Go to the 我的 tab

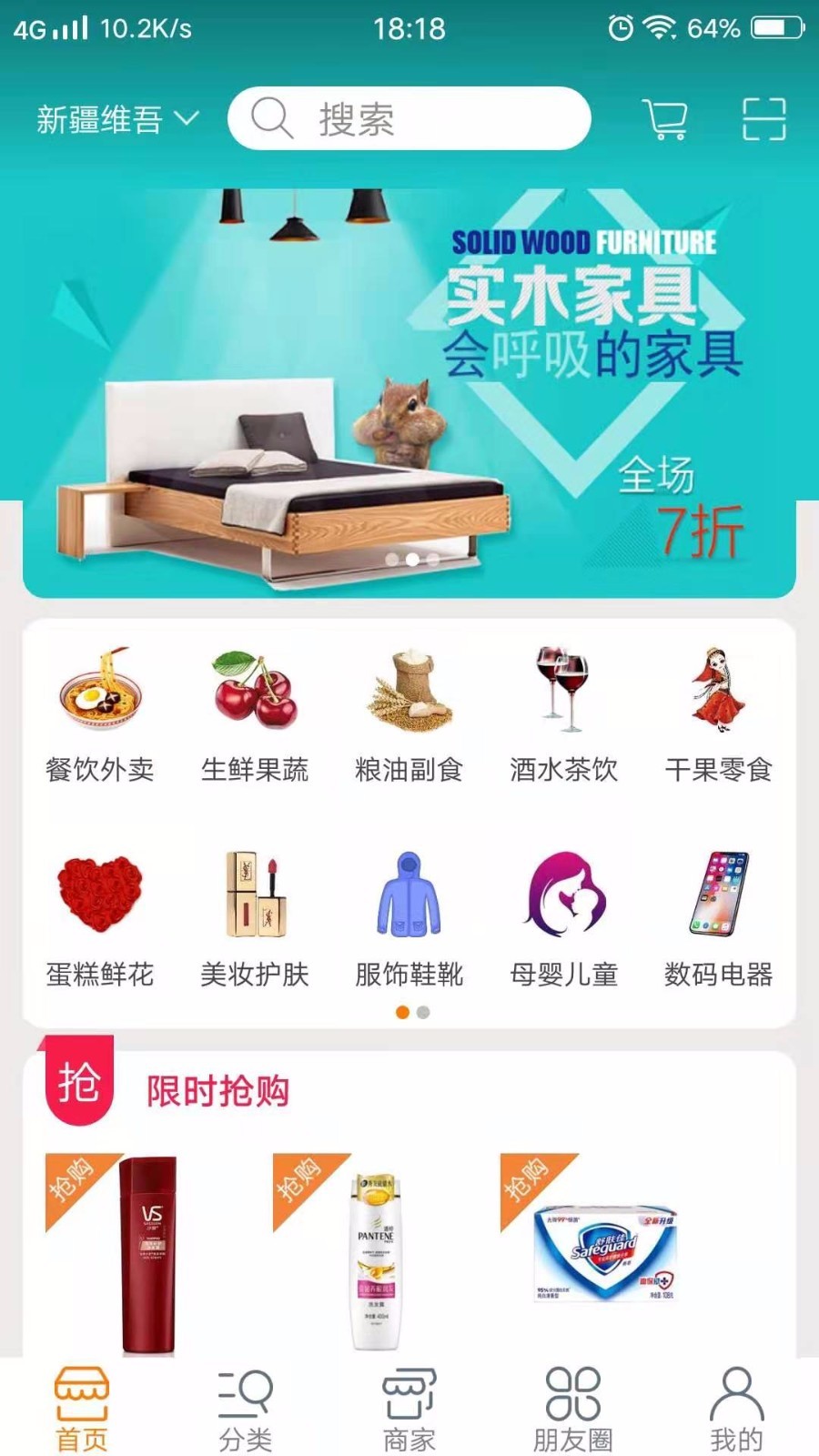pos(737,1410)
